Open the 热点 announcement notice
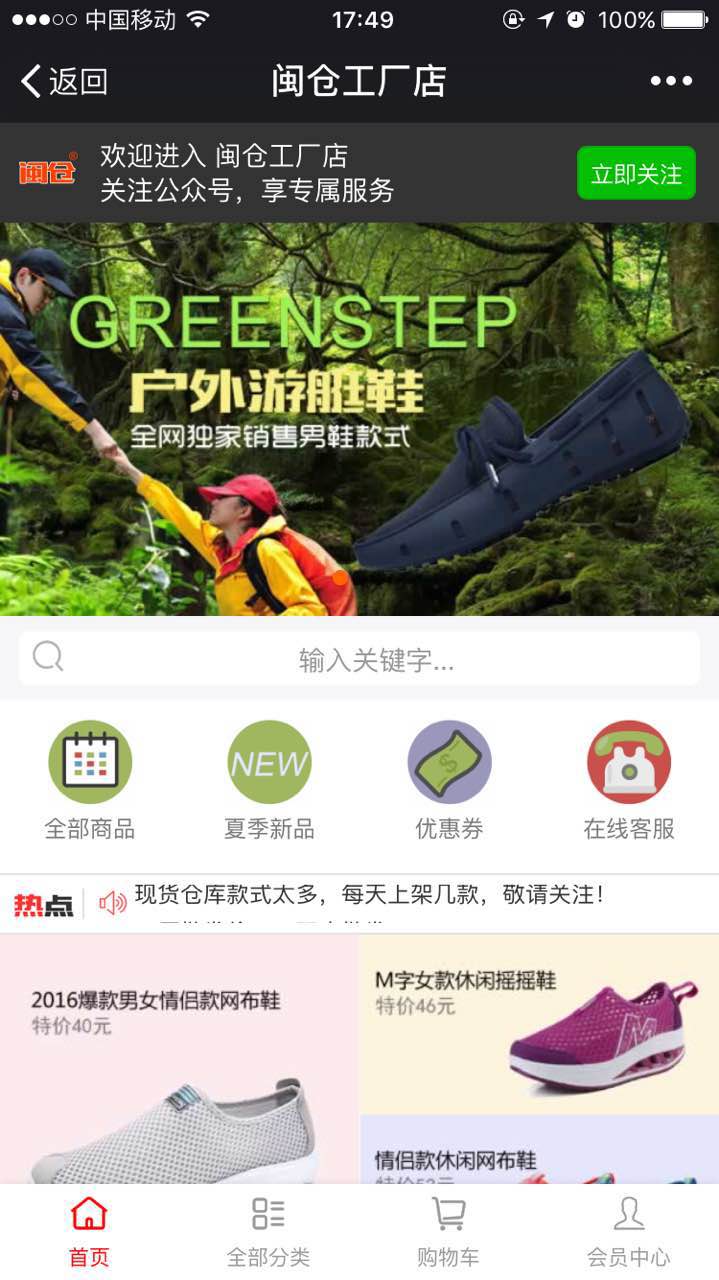 point(368,896)
